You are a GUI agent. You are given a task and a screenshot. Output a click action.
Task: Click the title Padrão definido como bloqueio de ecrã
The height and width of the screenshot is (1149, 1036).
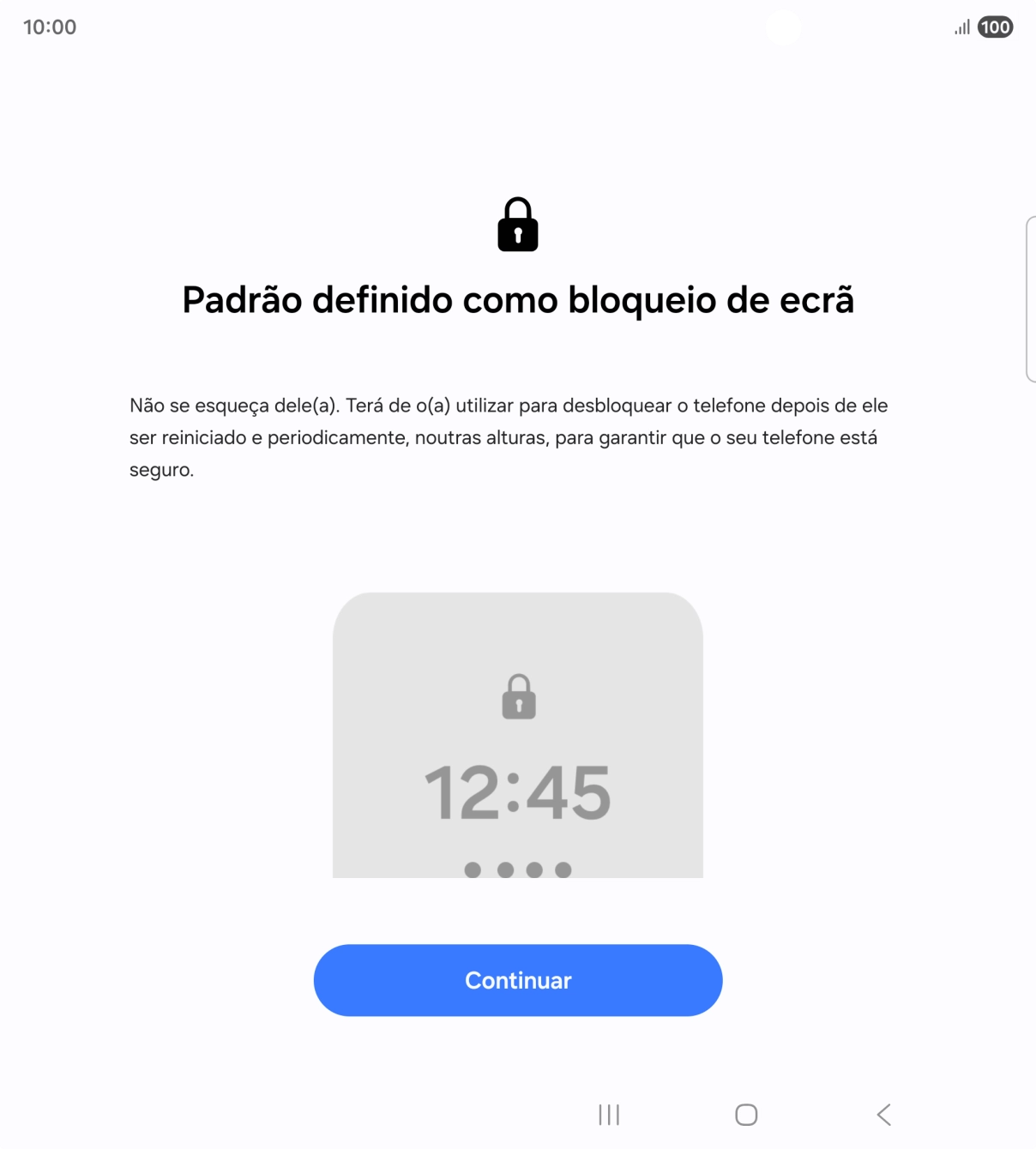click(518, 300)
